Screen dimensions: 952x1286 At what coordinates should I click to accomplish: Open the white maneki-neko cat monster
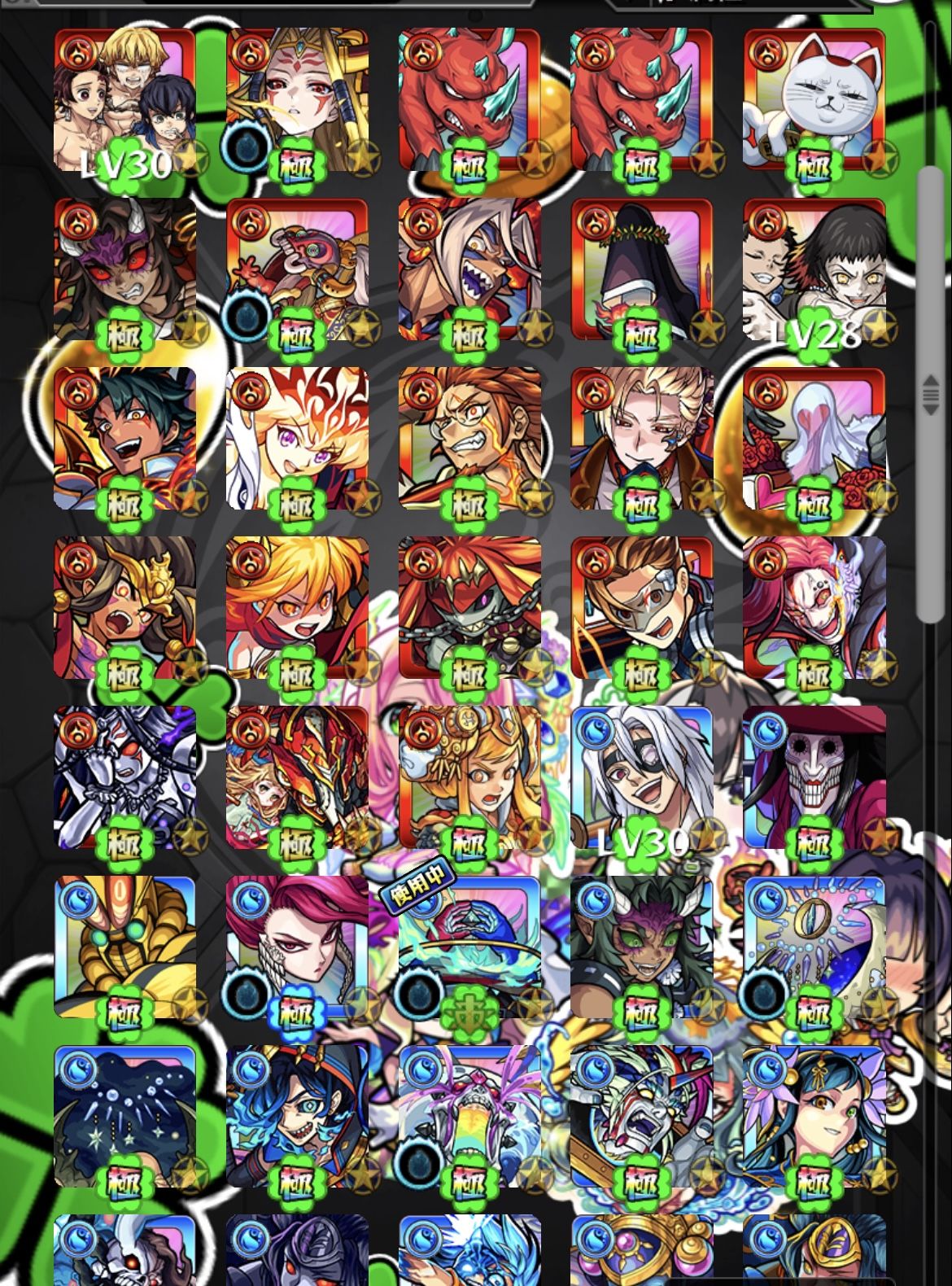click(814, 101)
